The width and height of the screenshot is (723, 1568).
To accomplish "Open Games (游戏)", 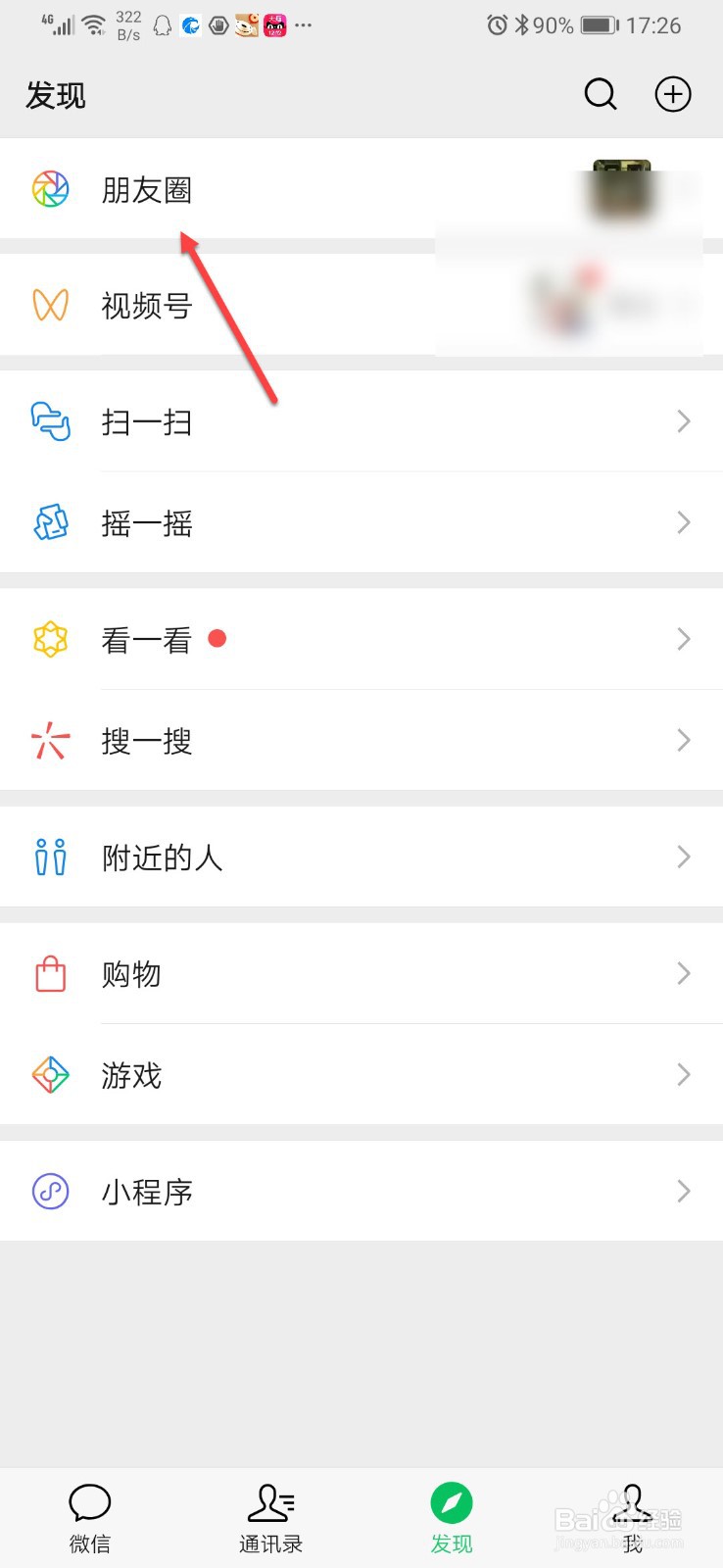I will (130, 1076).
